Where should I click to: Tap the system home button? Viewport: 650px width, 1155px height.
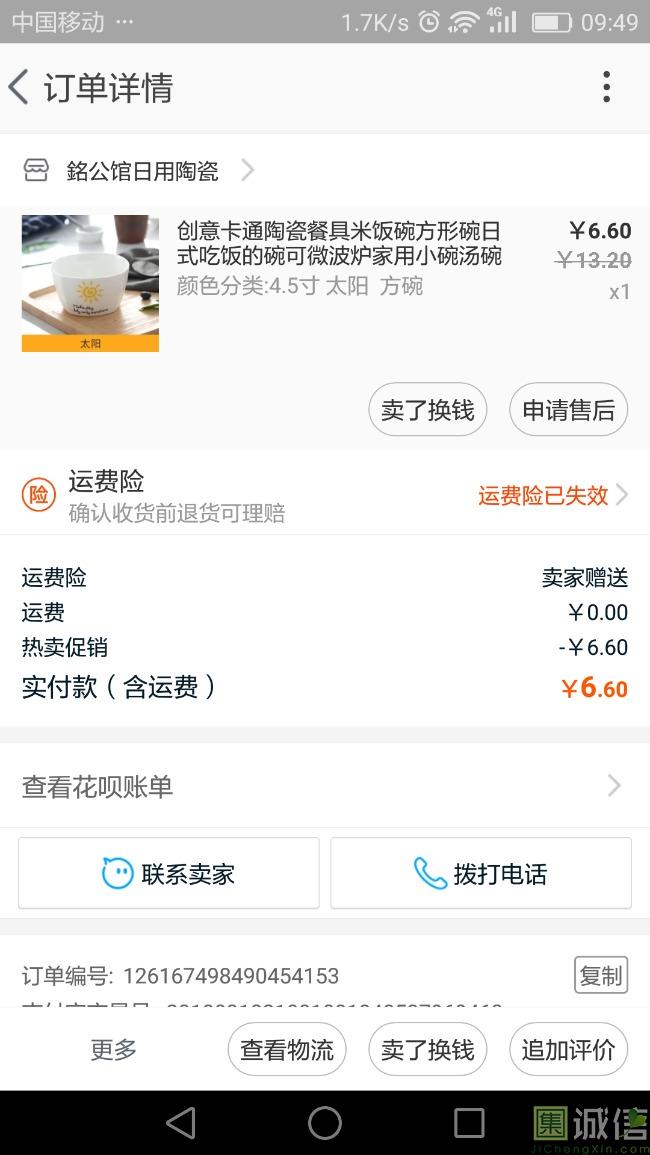pyautogui.click(x=325, y=1123)
